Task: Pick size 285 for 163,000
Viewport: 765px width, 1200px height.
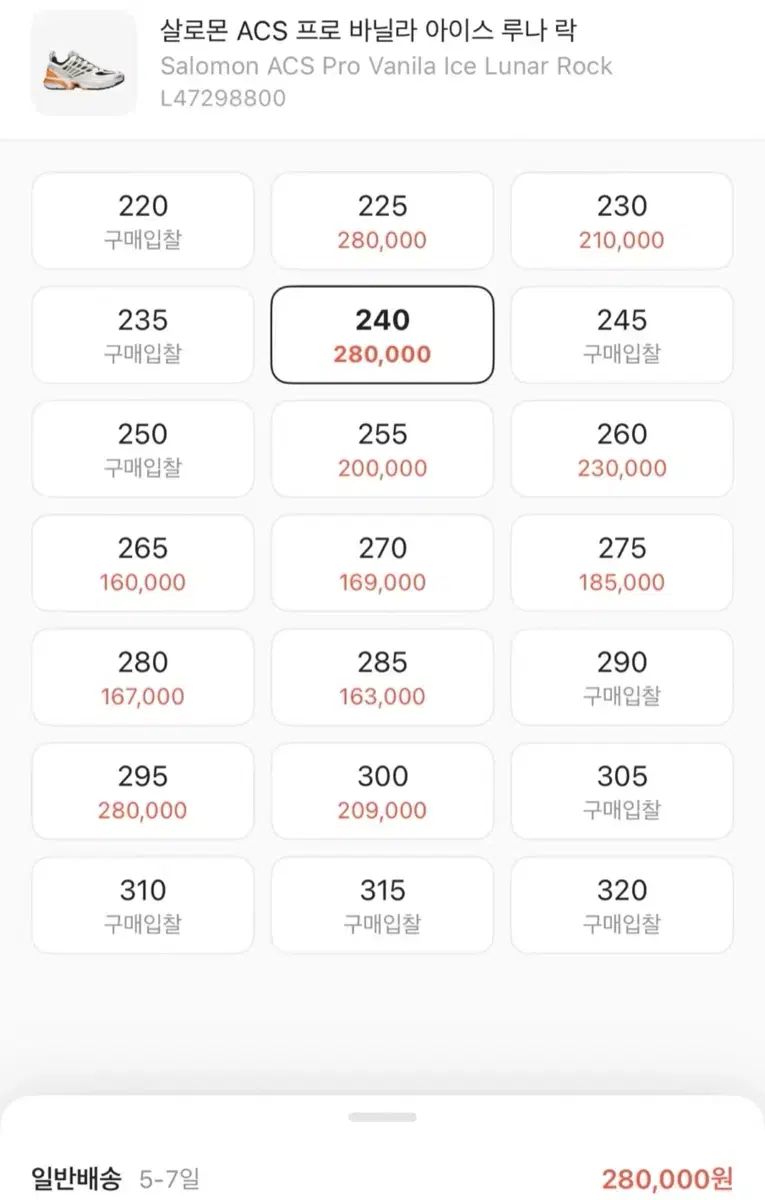Action: point(382,677)
